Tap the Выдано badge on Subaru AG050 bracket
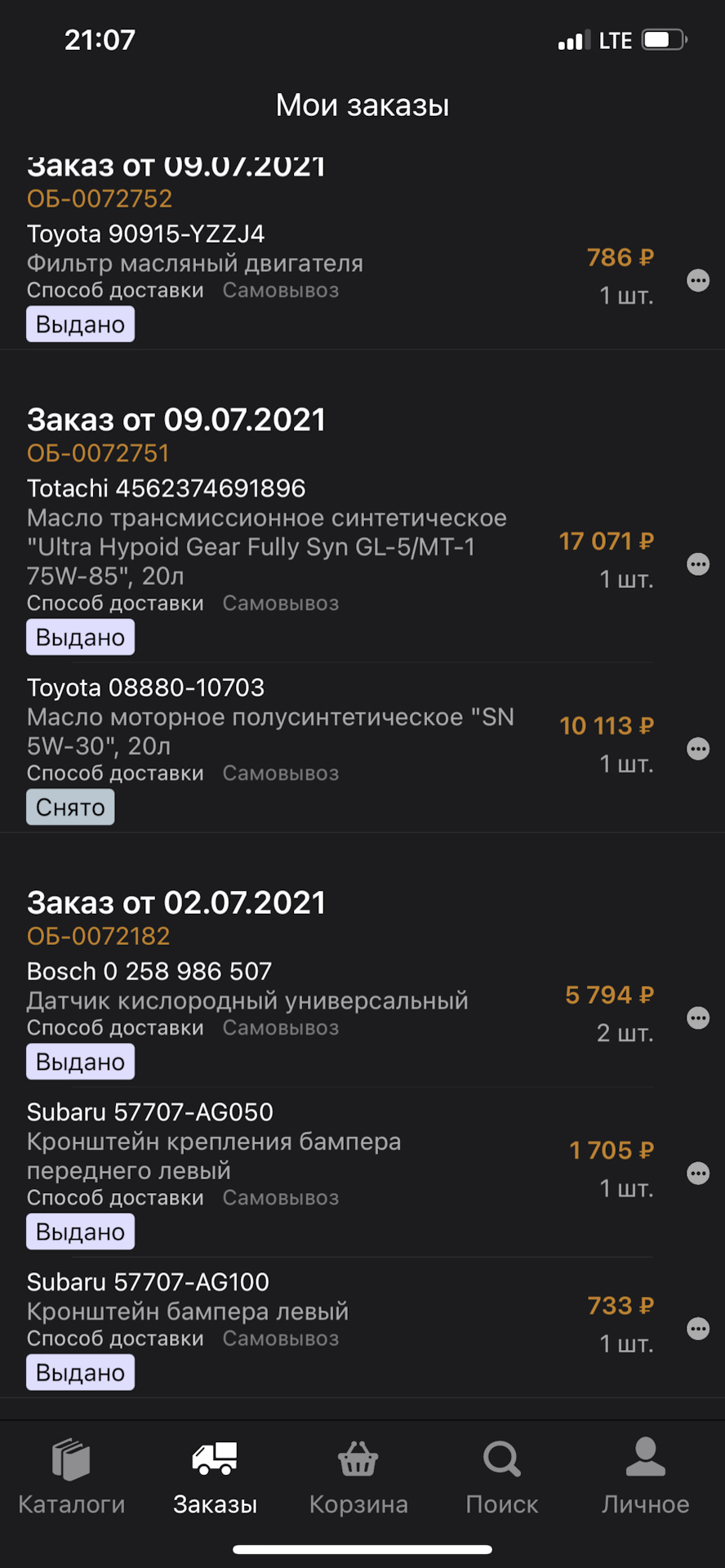The image size is (725, 1568). point(80,1231)
